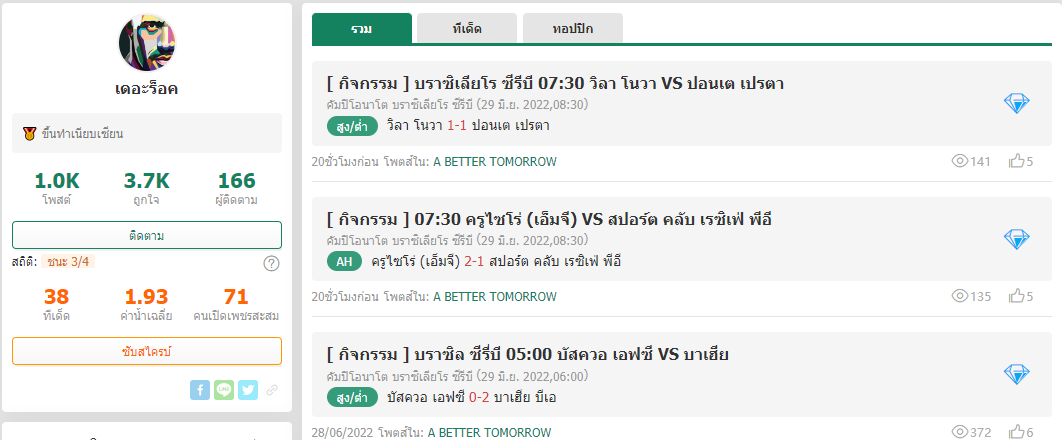Switch to the ทอปปิก tab

click(572, 29)
